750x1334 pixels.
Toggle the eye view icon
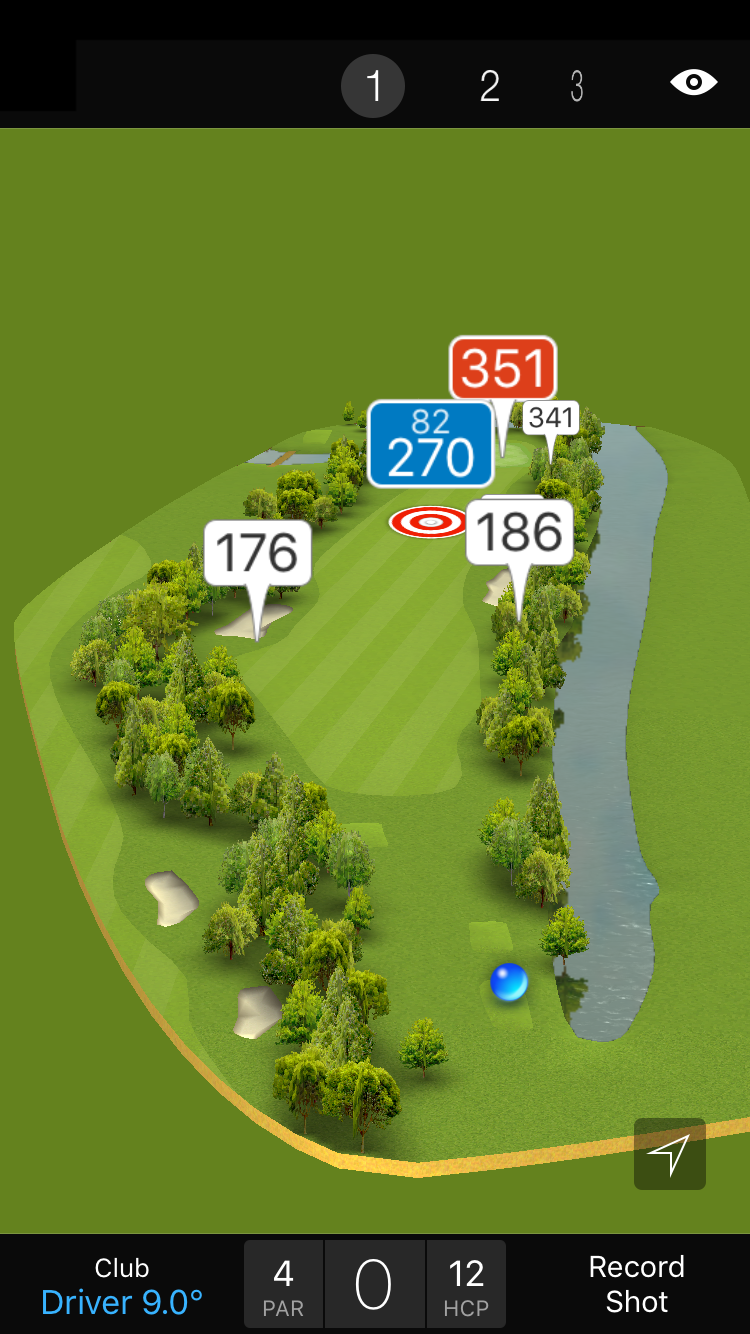(693, 83)
